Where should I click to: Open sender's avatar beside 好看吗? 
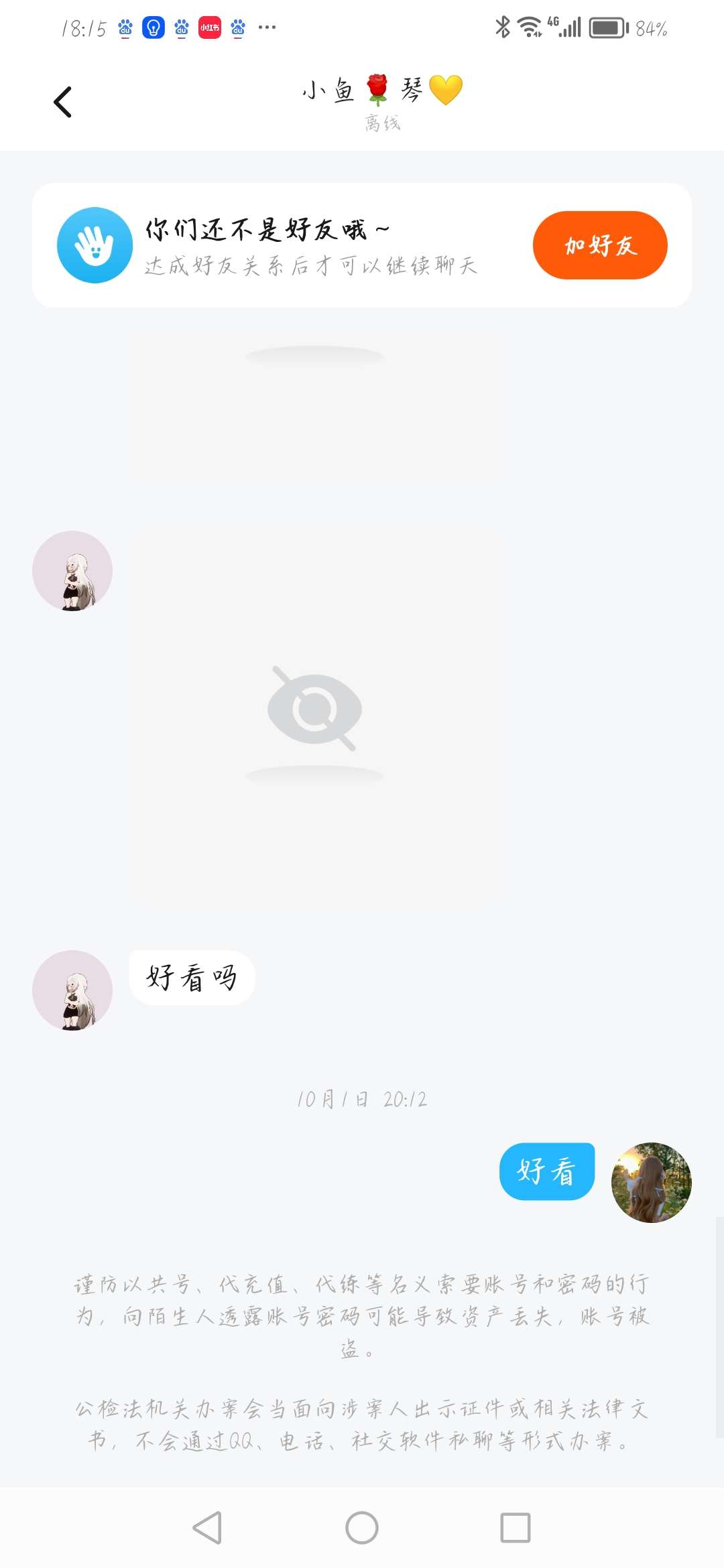pyautogui.click(x=72, y=990)
